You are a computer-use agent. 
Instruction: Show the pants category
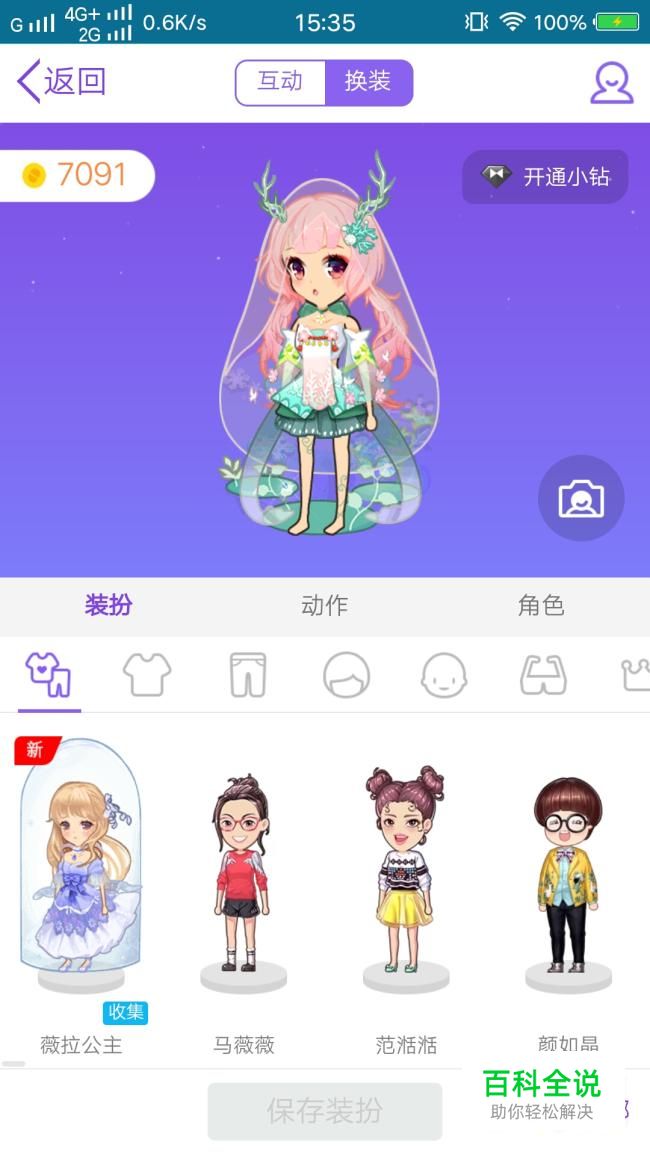pyautogui.click(x=247, y=675)
